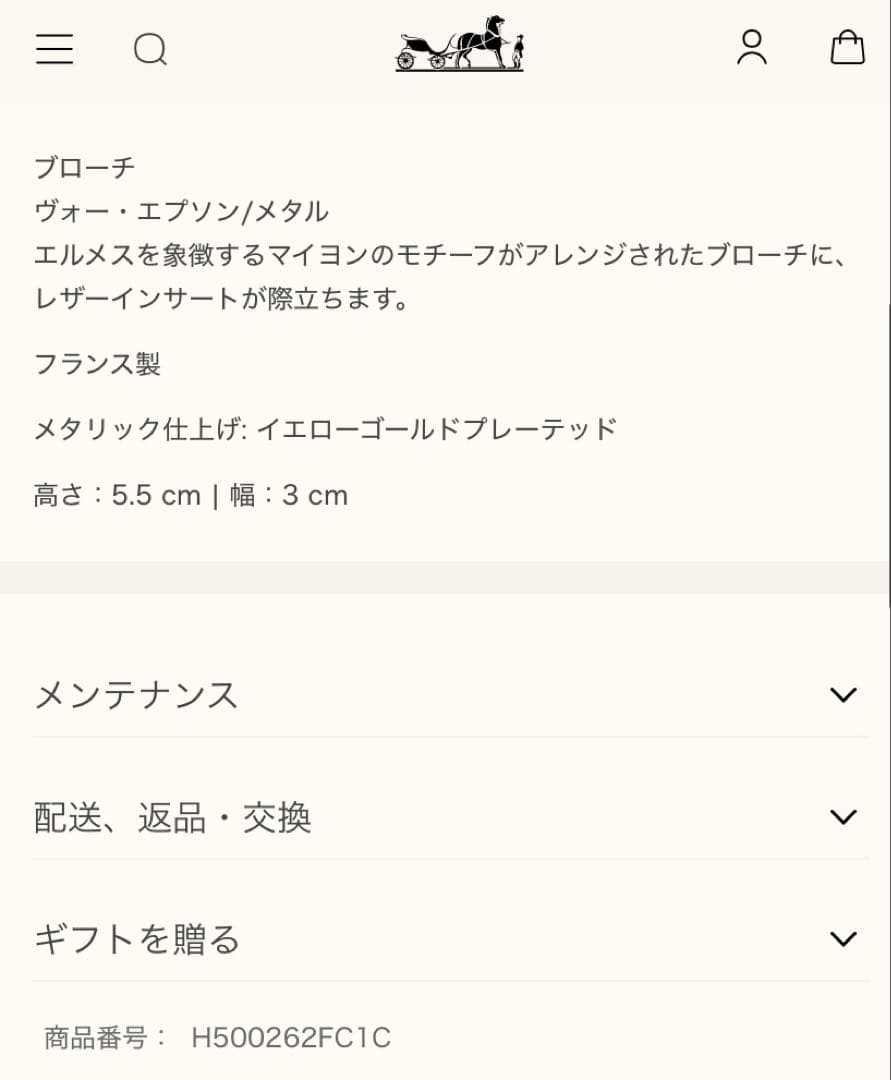891x1080 pixels.
Task: Open the hamburger navigation menu
Action: [x=55, y=49]
